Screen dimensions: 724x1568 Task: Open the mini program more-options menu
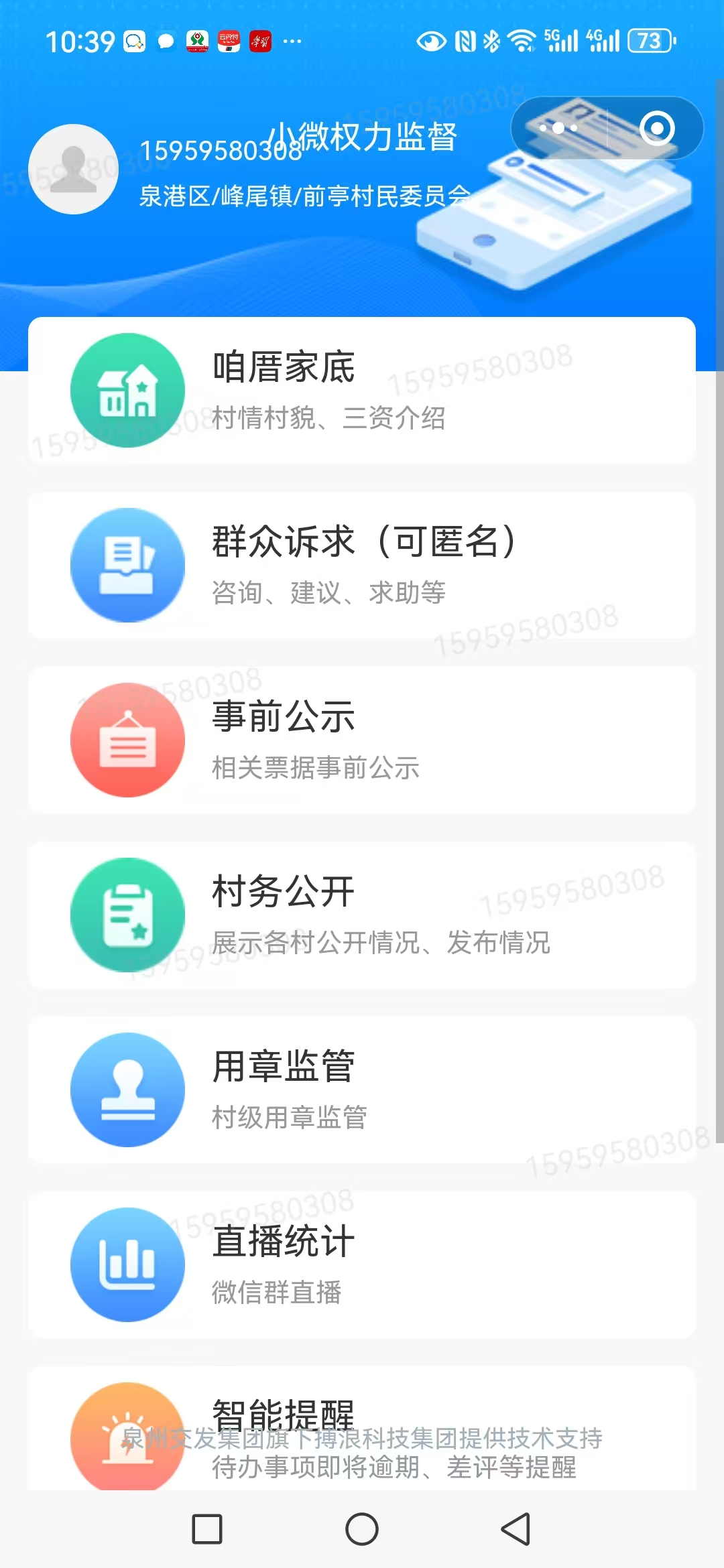click(x=558, y=128)
